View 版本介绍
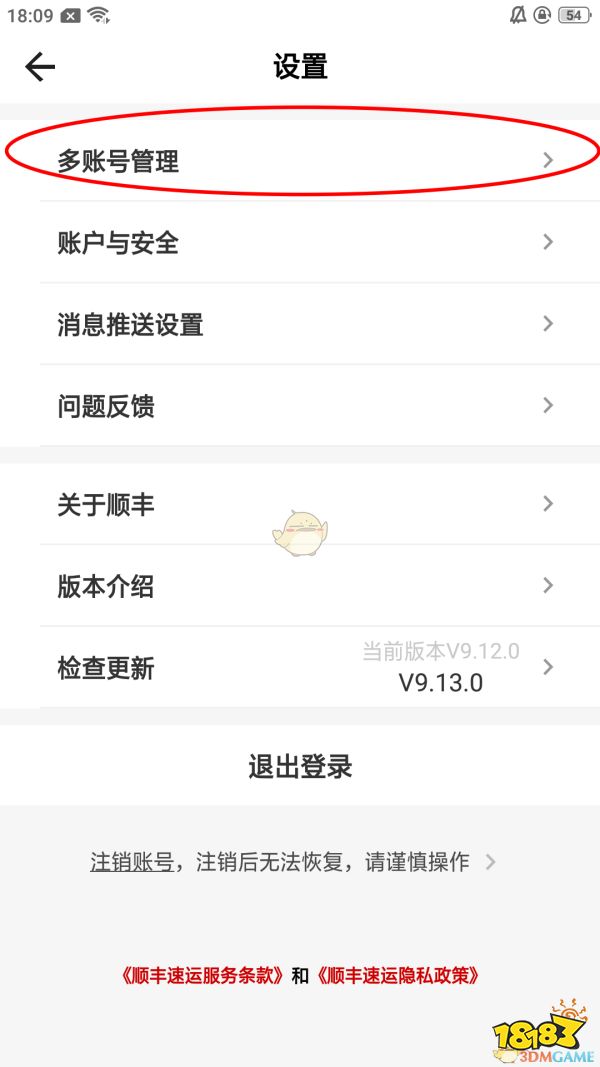 300,586
